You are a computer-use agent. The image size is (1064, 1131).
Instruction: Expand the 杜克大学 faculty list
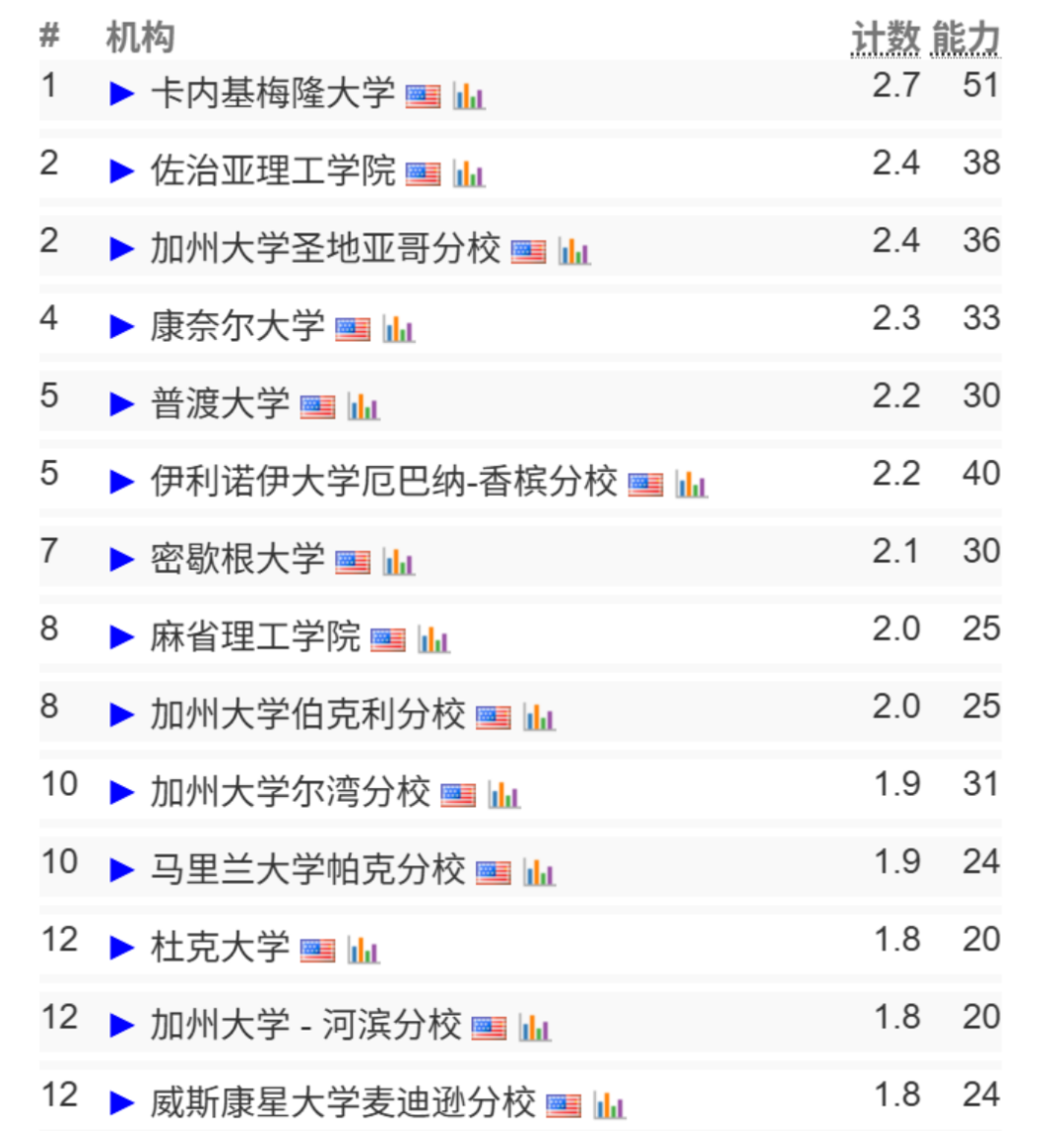122,949
